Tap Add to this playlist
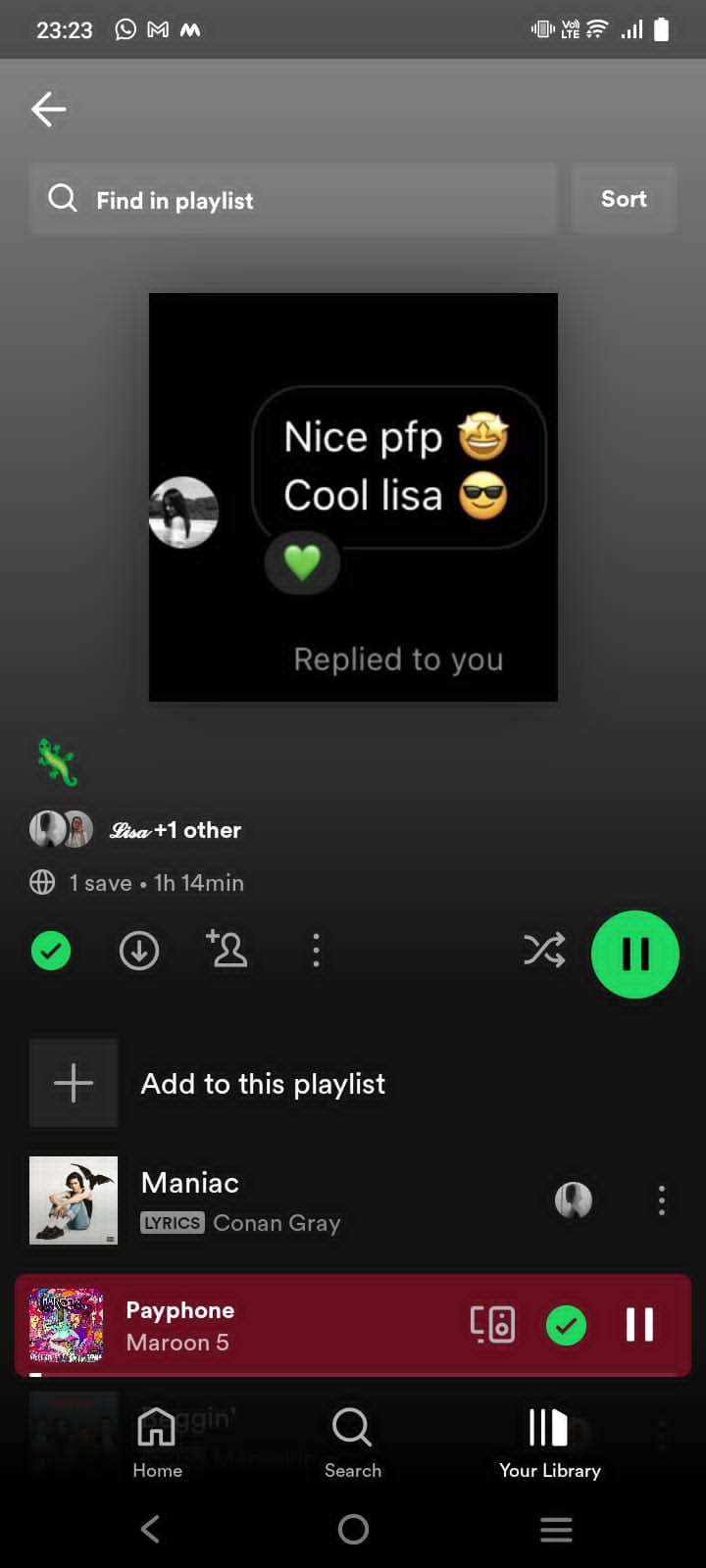This screenshot has width=706, height=1568. [263, 1084]
